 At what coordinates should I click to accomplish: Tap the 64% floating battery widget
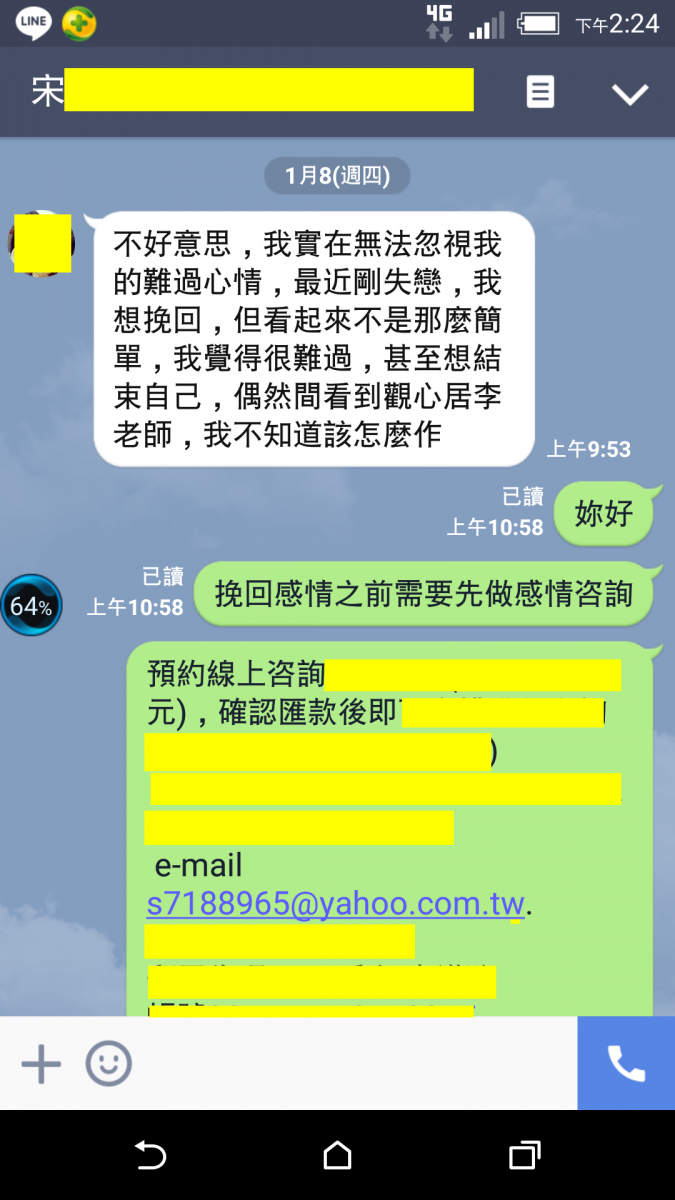31,606
